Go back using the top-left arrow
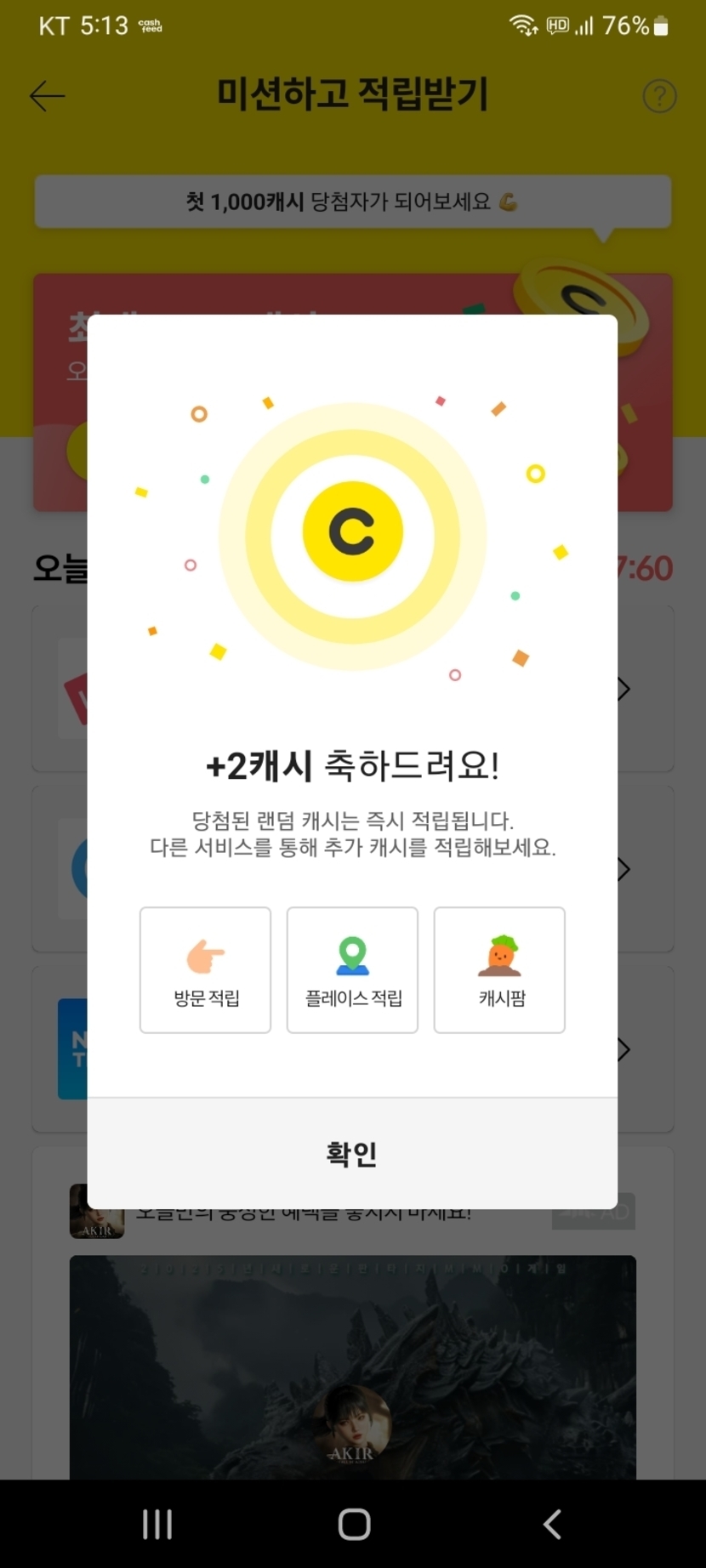This screenshot has height=1568, width=706. point(48,96)
